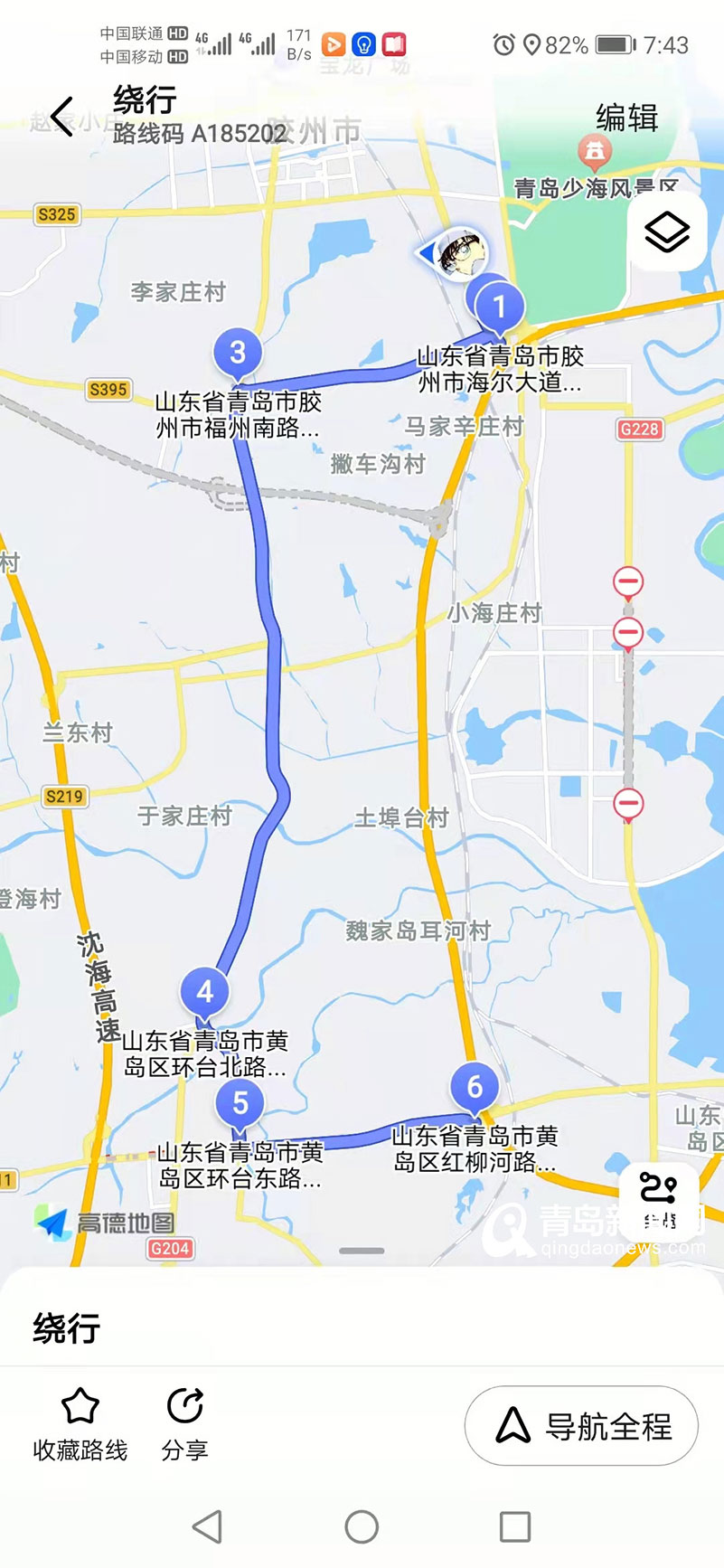Start navigation with 导航全程
The width and height of the screenshot is (724, 1568).
click(x=581, y=1425)
